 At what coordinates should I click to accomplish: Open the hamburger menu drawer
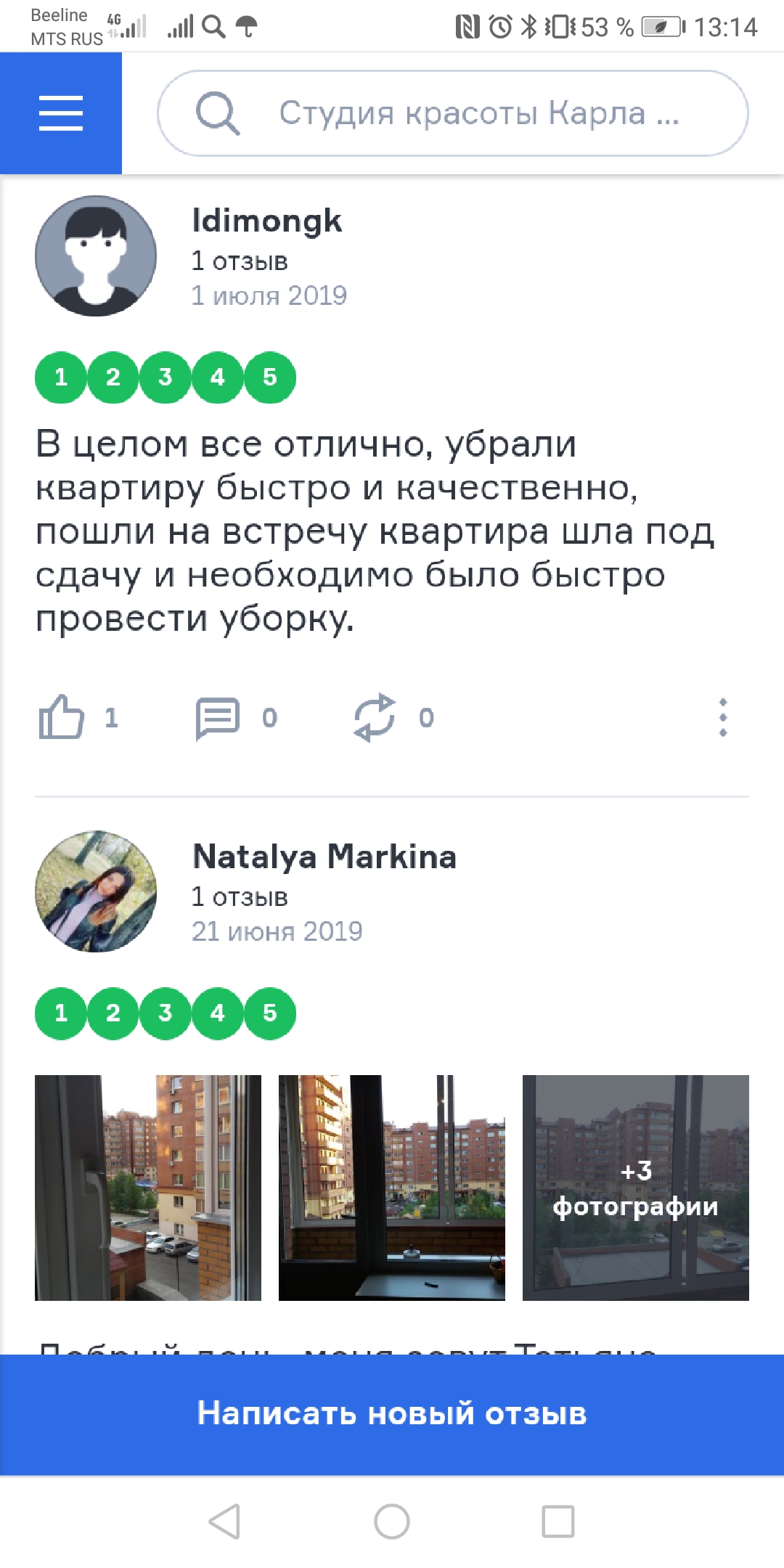point(61,113)
